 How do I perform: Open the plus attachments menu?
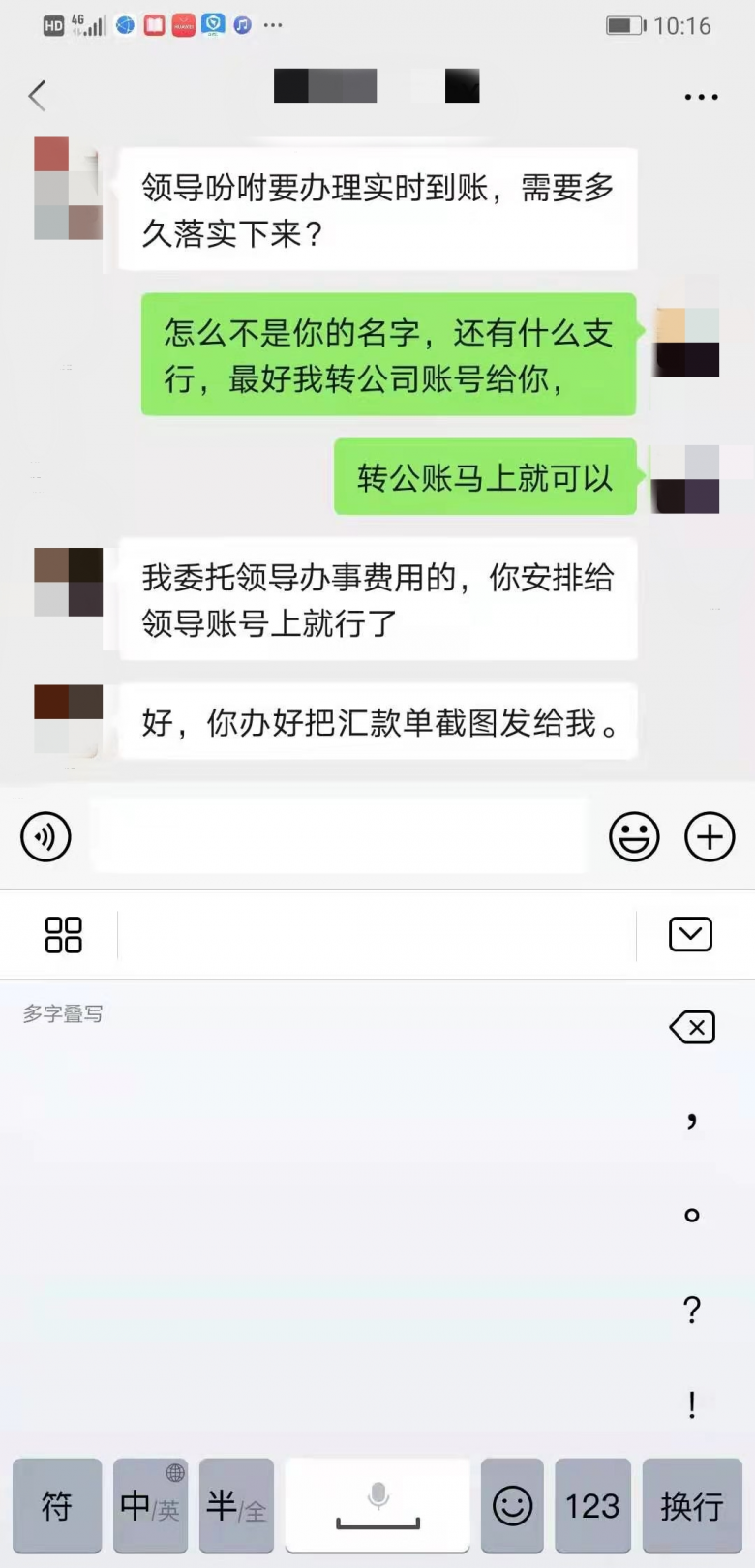click(710, 836)
